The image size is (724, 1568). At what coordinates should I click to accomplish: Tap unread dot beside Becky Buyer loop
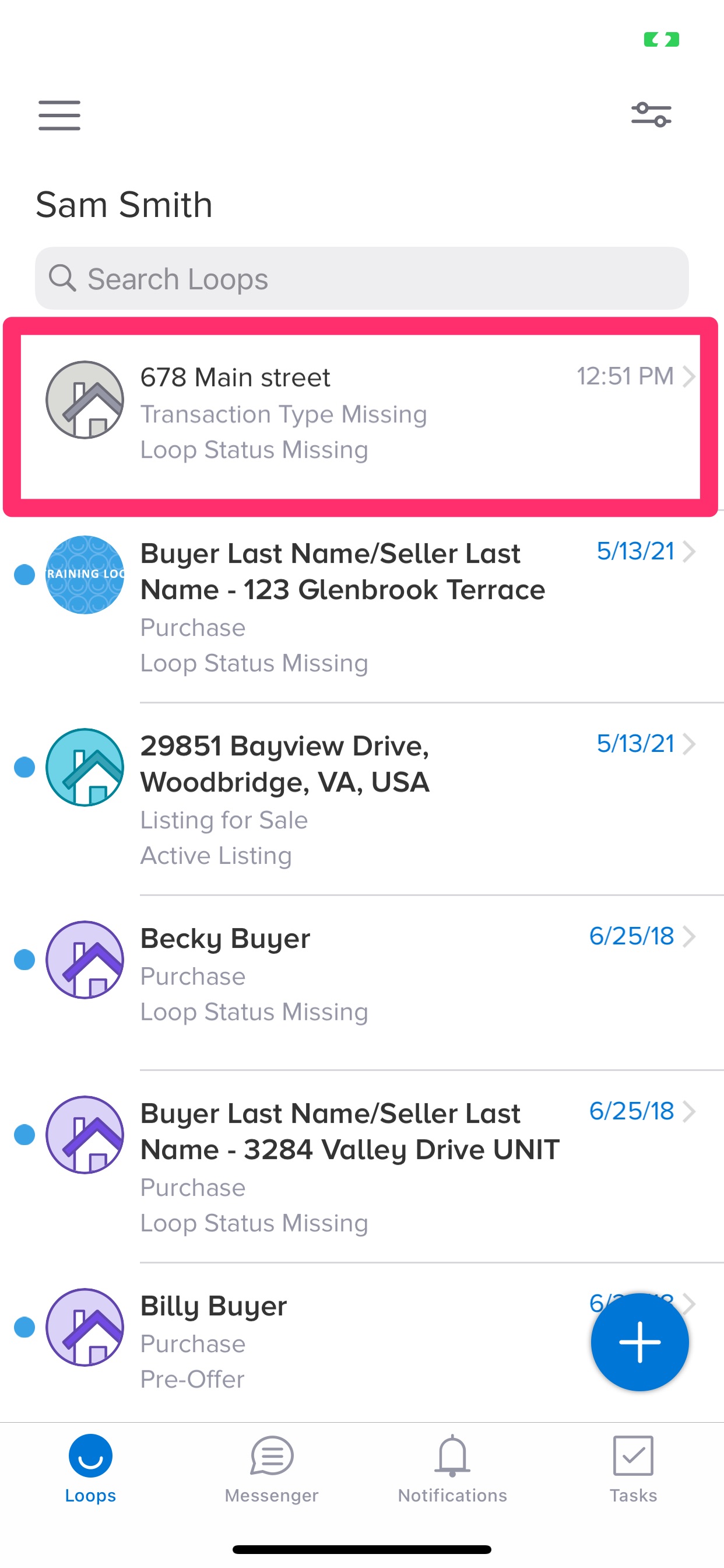[x=25, y=960]
